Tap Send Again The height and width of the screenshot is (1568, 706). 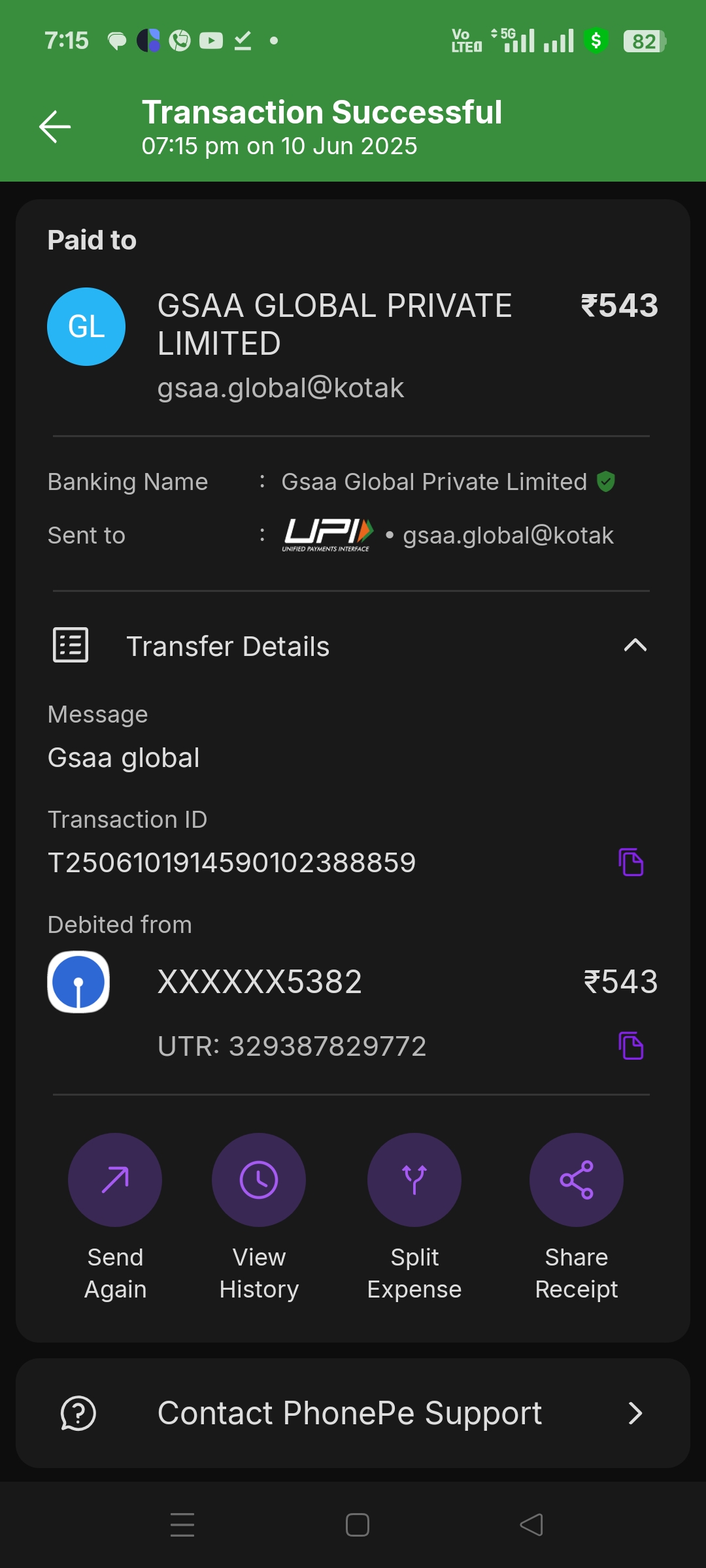click(115, 1180)
